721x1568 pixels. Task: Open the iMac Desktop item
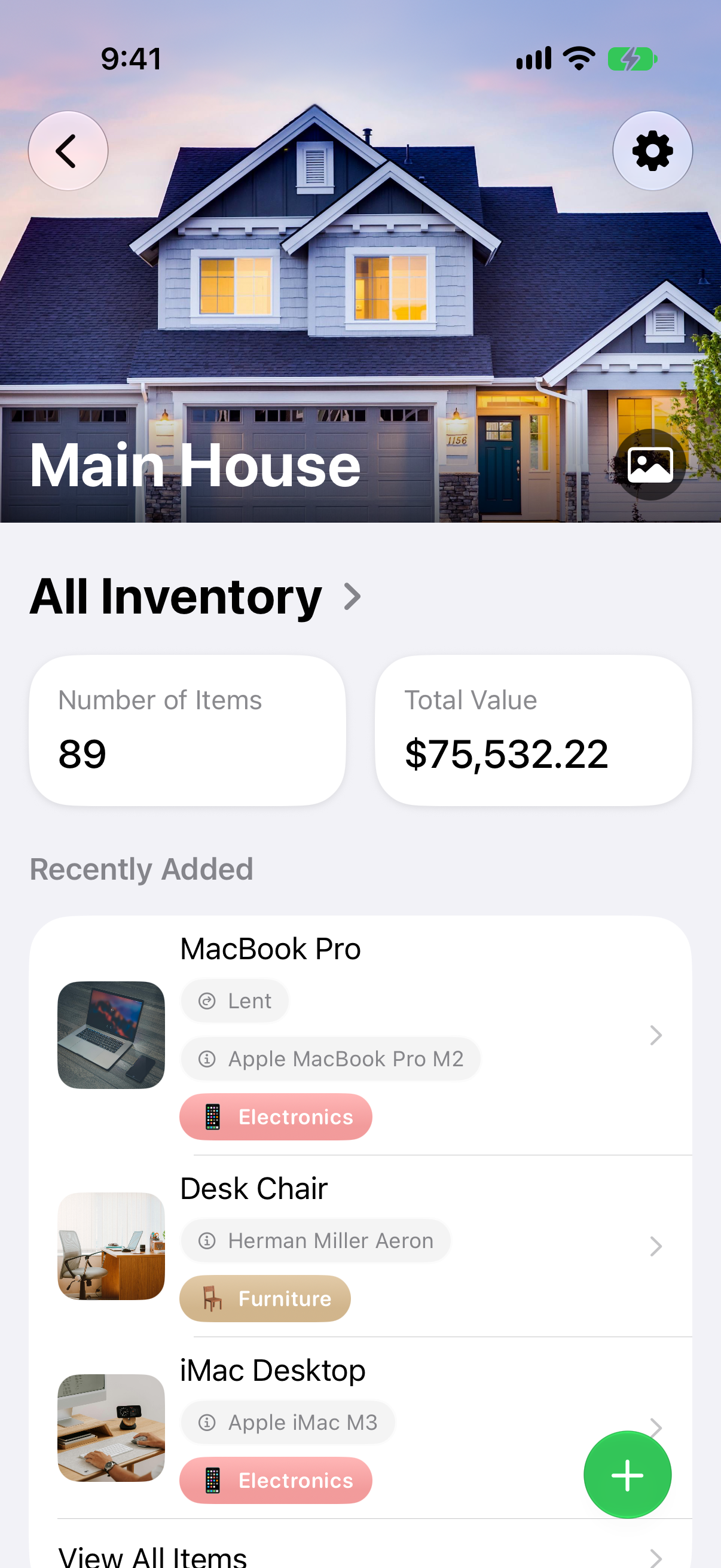tap(360, 1427)
